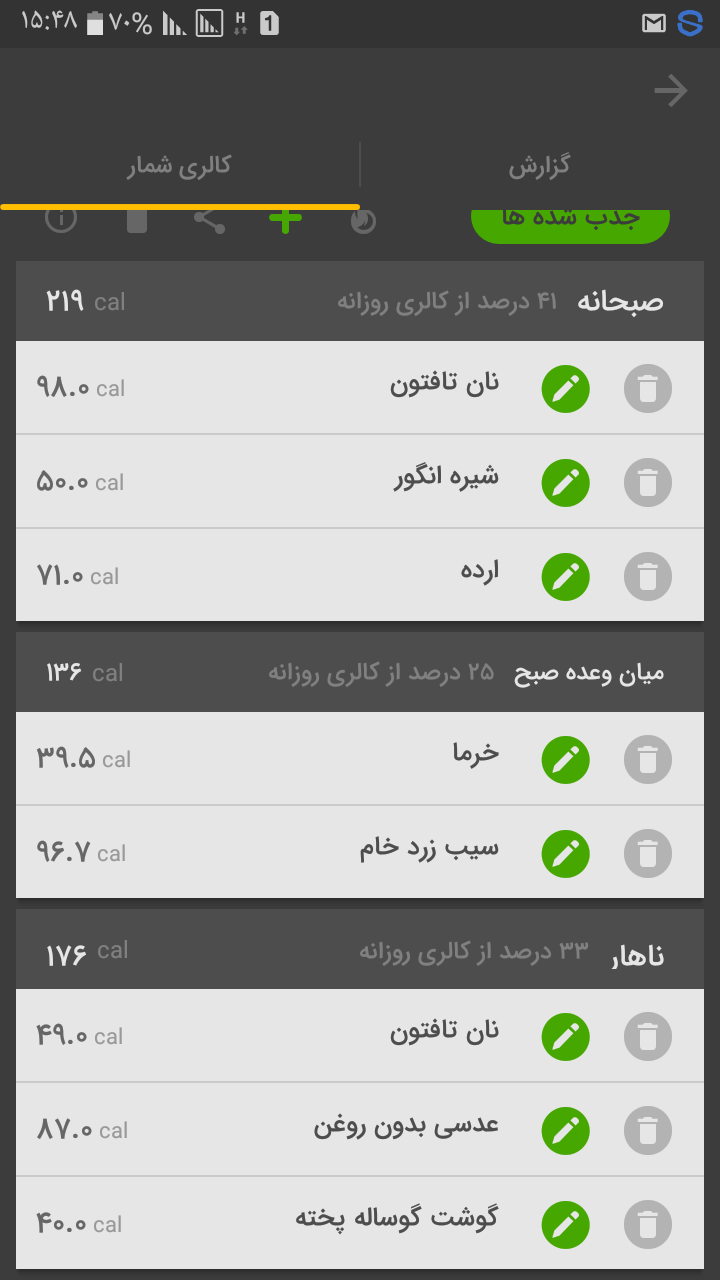Delete the خرما entry
This screenshot has height=1280, width=720.
point(648,760)
